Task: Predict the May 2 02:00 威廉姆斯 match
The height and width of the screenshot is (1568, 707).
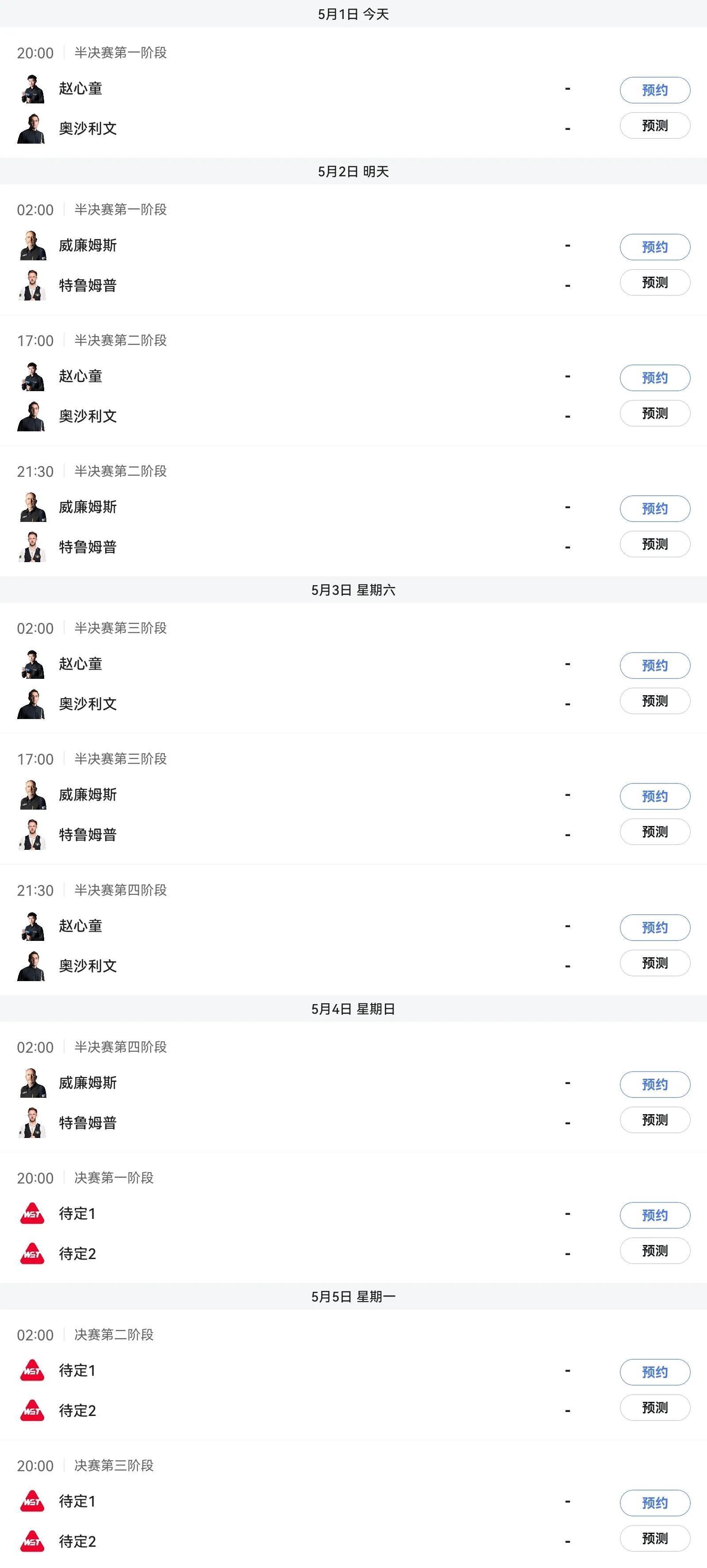Action: tap(655, 282)
